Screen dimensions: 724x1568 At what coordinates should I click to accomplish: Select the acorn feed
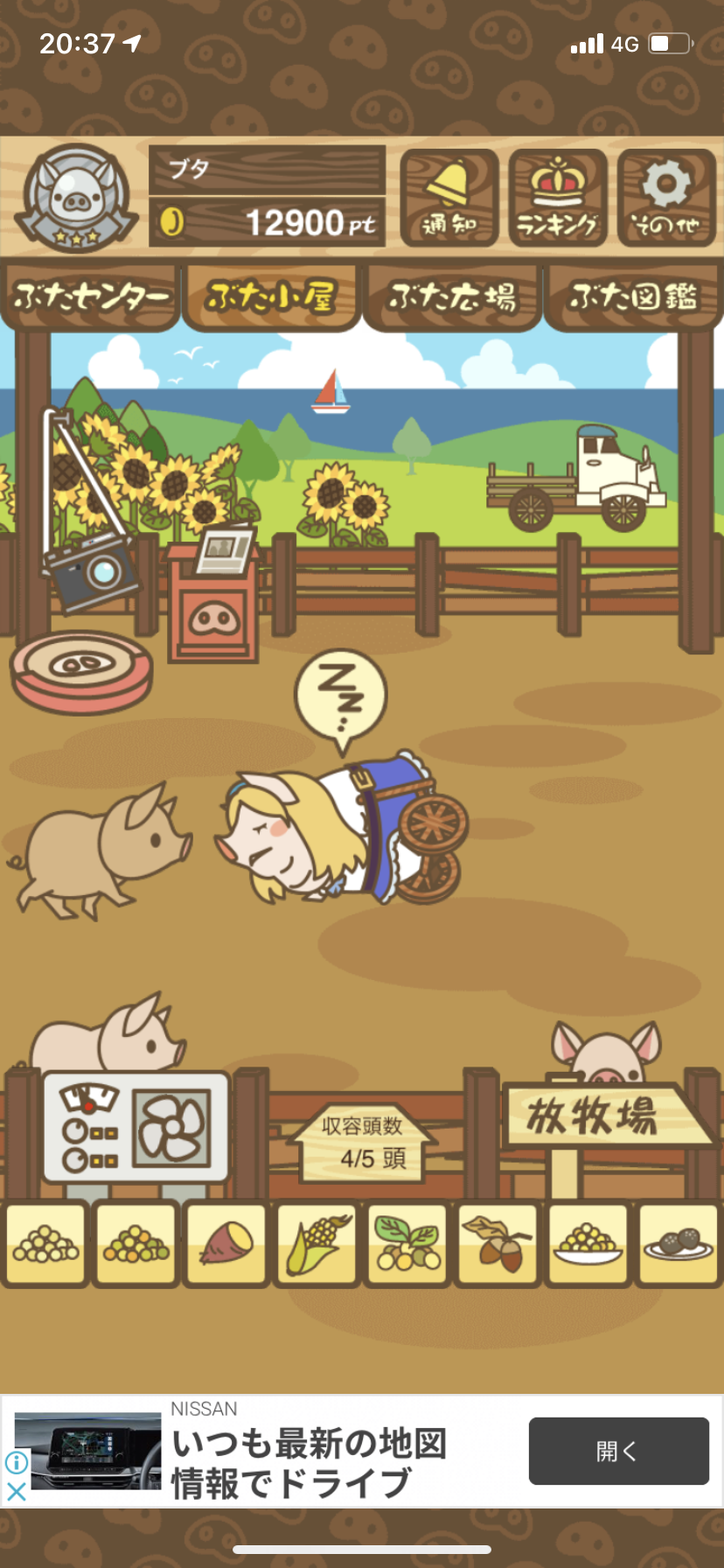pyautogui.click(x=498, y=1245)
